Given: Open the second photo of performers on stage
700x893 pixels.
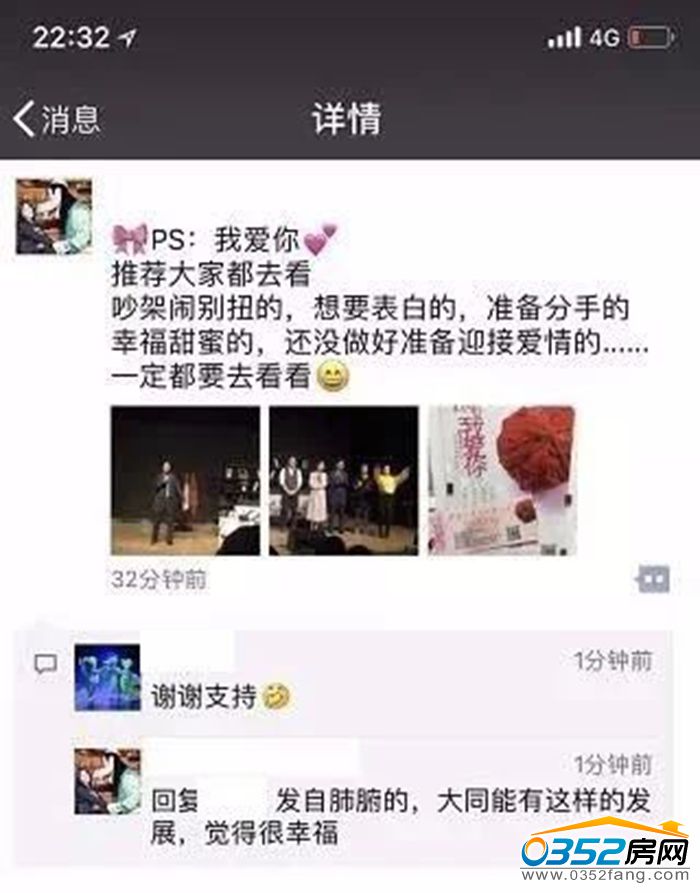Looking at the screenshot, I should (343, 480).
